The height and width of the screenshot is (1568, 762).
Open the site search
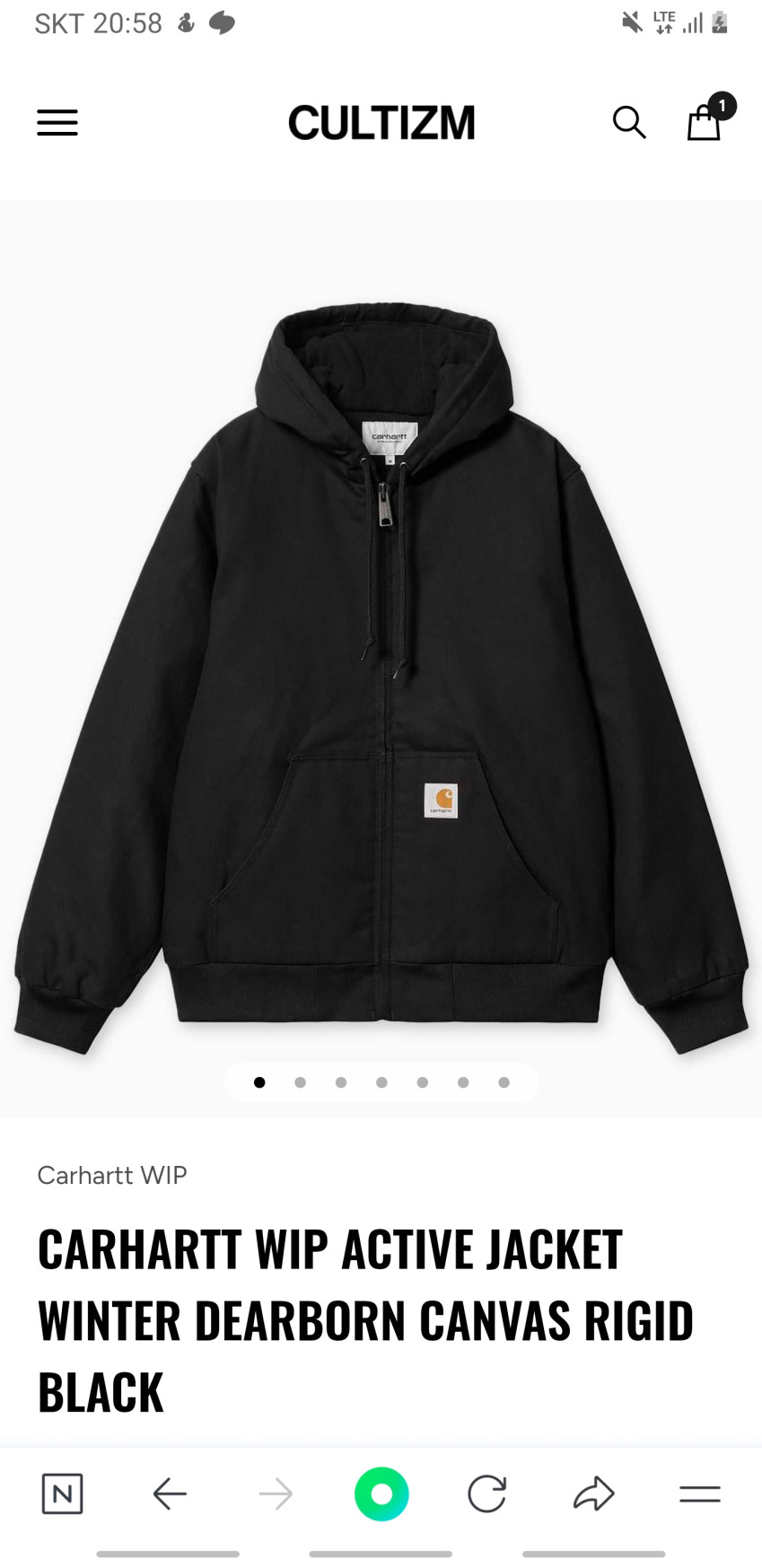pyautogui.click(x=629, y=123)
